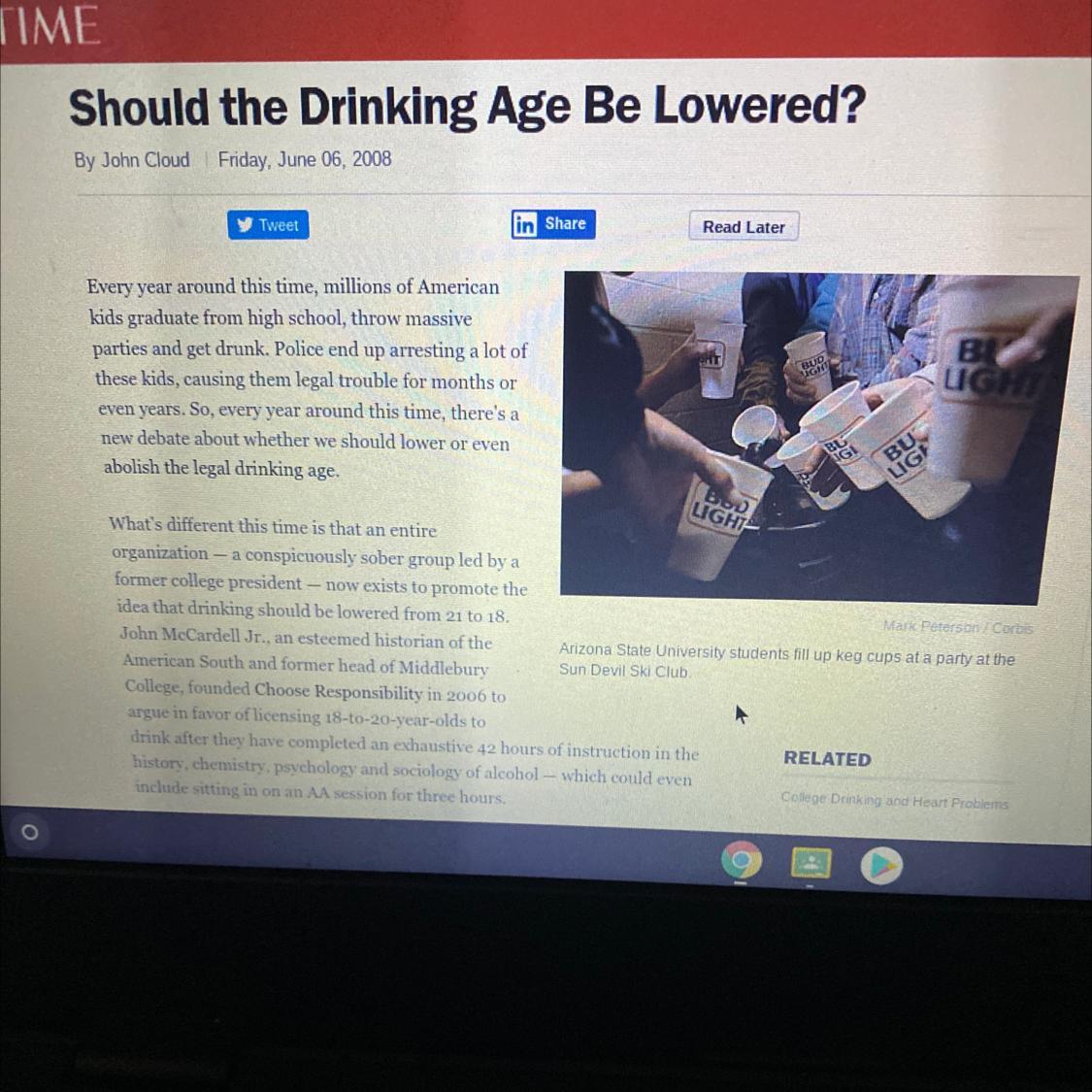Select the Read Later button

pyautogui.click(x=744, y=226)
